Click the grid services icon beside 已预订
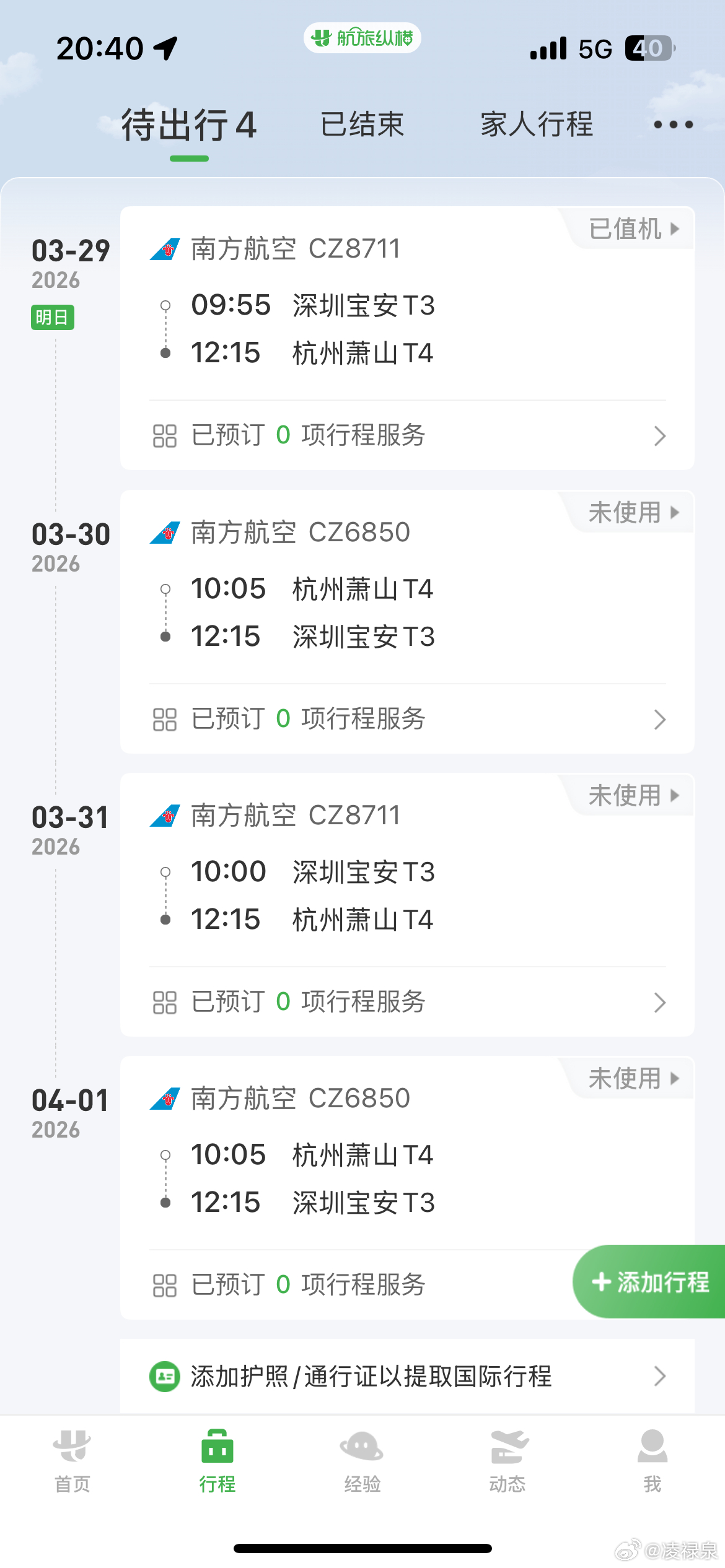This screenshot has height=1568, width=725. [x=164, y=435]
